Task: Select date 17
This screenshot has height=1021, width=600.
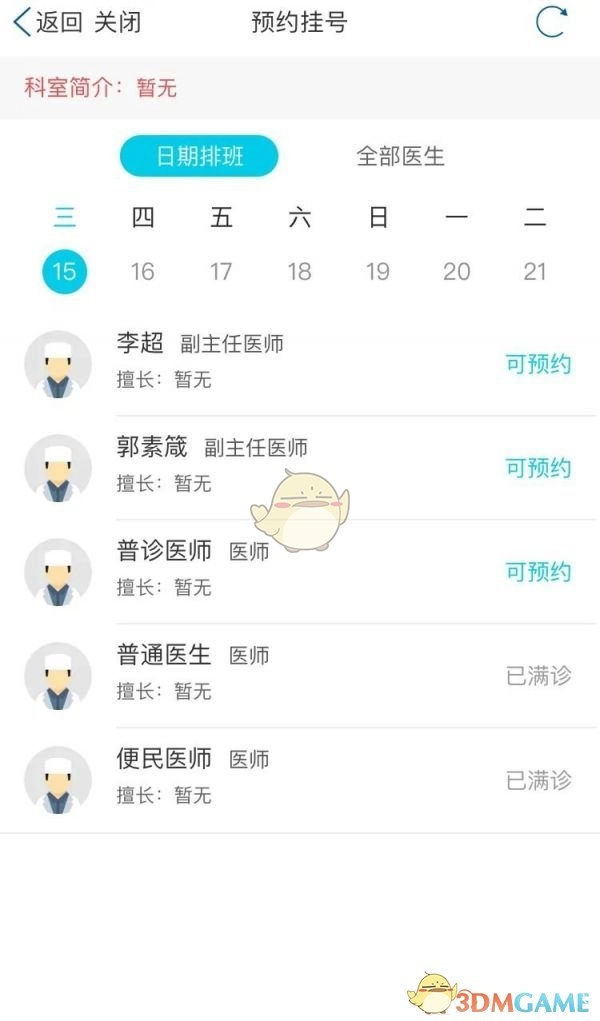Action: pyautogui.click(x=221, y=271)
